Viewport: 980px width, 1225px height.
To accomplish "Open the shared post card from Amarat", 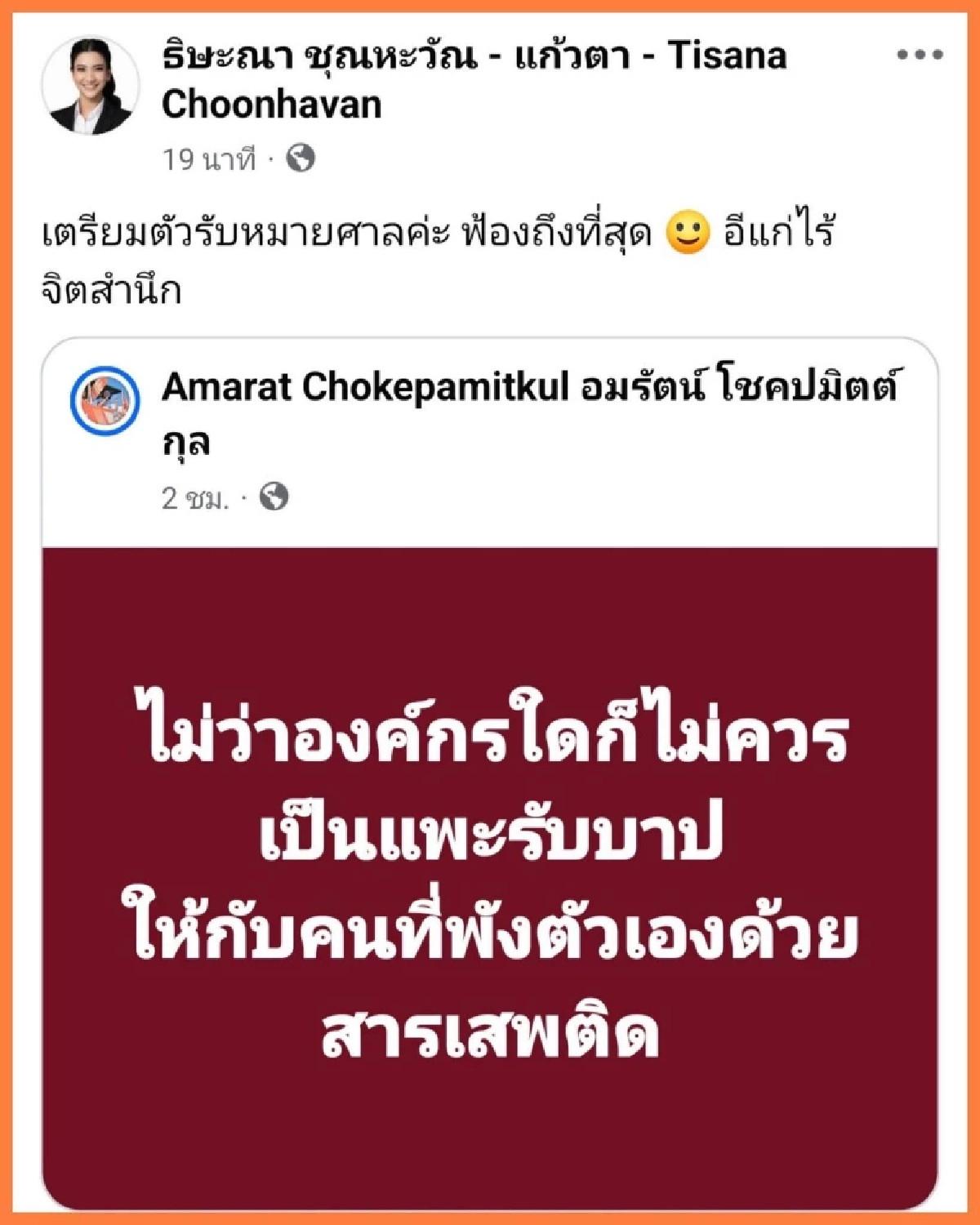I will click(x=490, y=776).
